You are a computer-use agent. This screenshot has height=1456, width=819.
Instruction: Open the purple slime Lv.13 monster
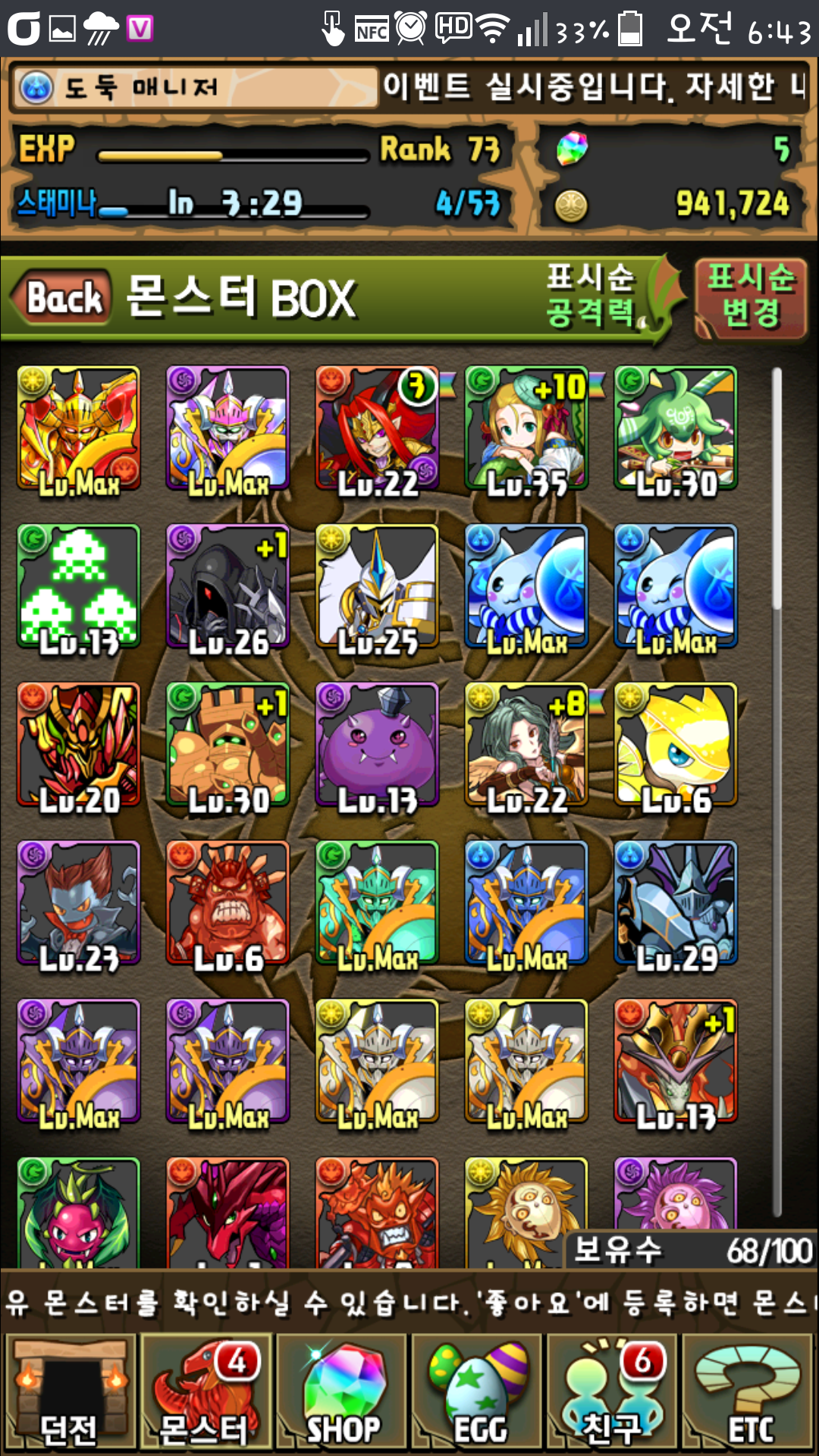click(377, 745)
